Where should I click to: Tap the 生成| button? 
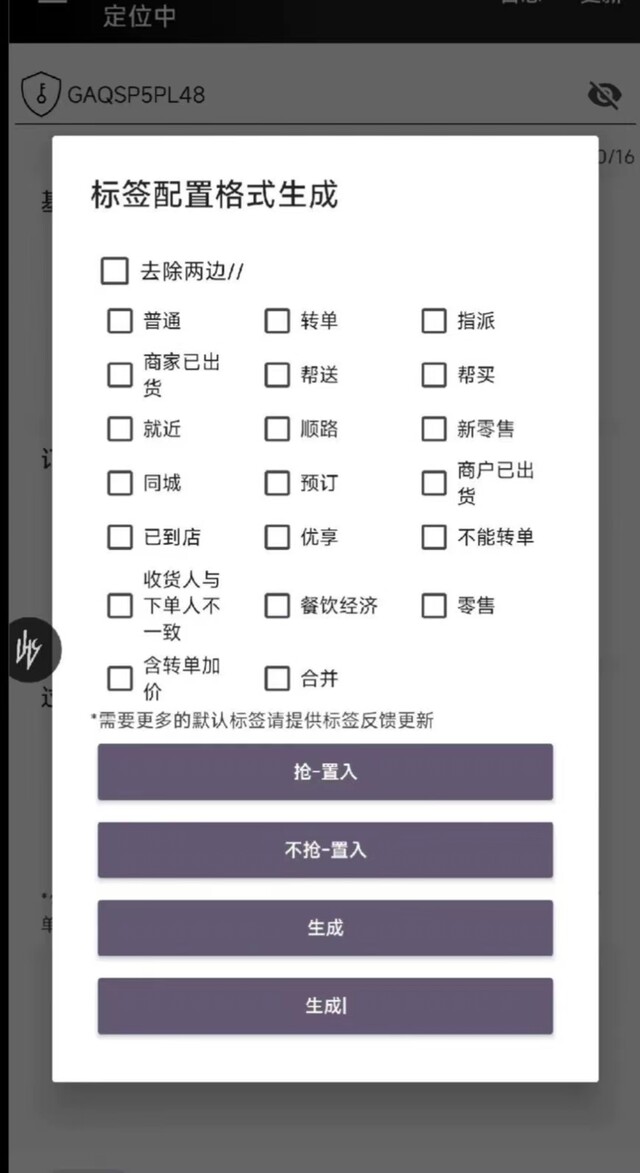(325, 1006)
